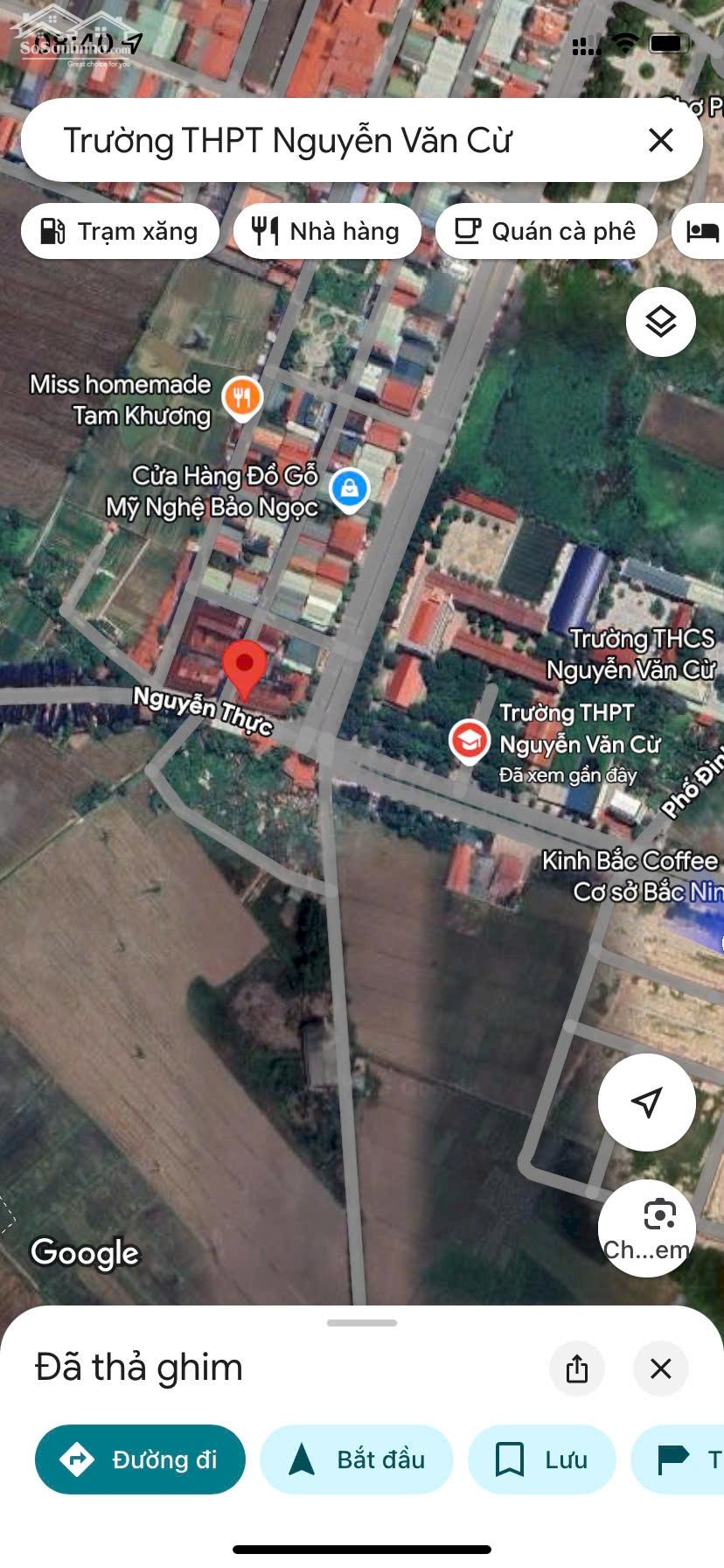The image size is (724, 1568).
Task: Center the map on my location
Action: click(647, 1102)
